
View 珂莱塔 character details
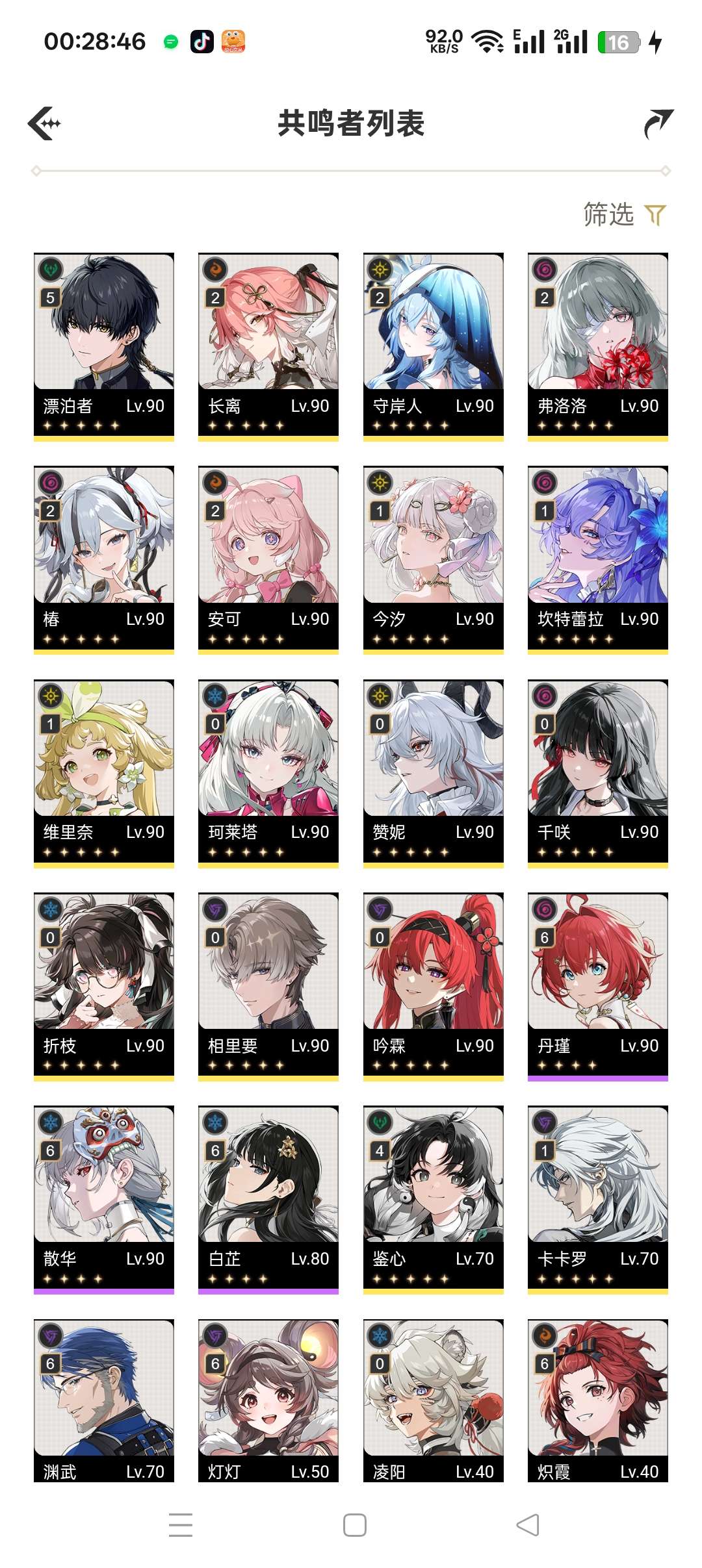pyautogui.click(x=268, y=774)
